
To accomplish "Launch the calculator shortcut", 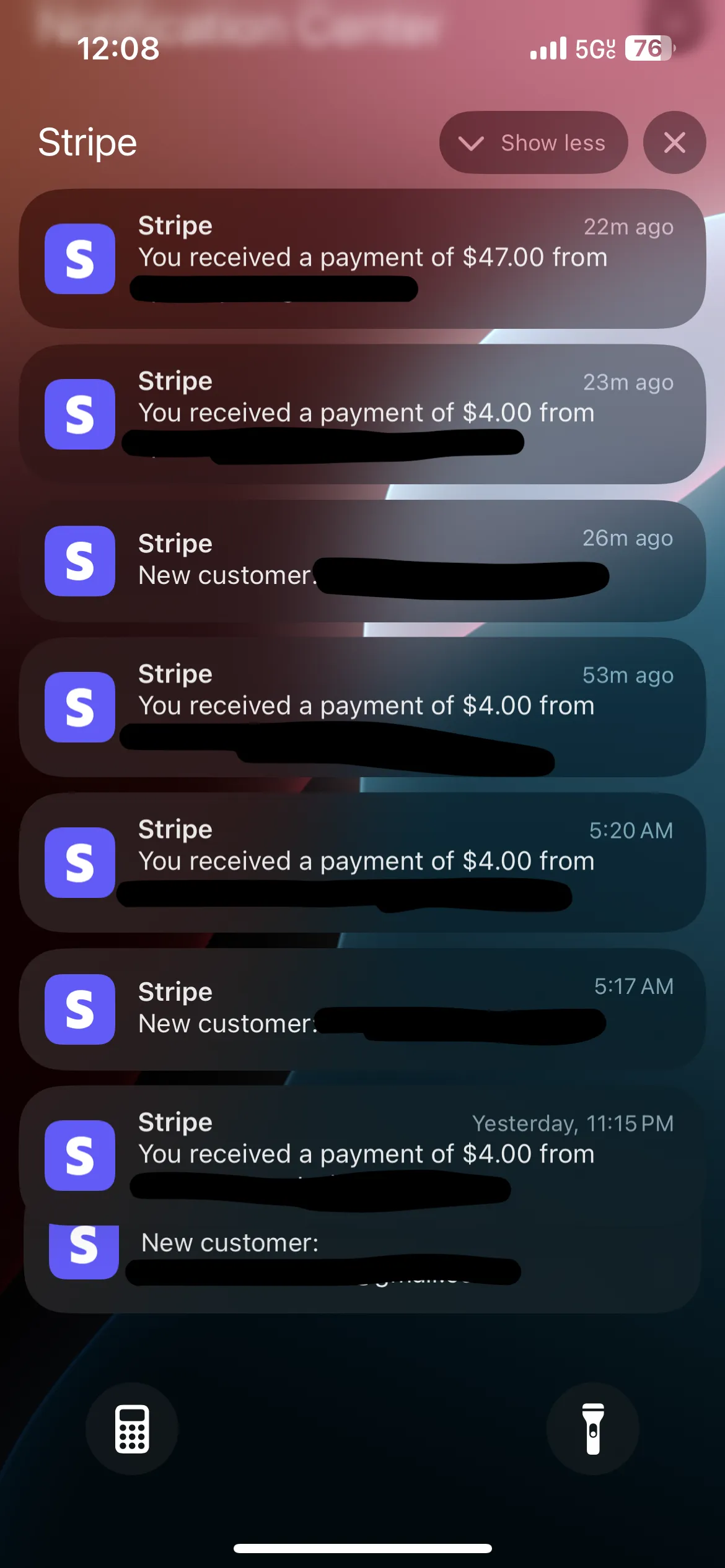I will pyautogui.click(x=132, y=1429).
